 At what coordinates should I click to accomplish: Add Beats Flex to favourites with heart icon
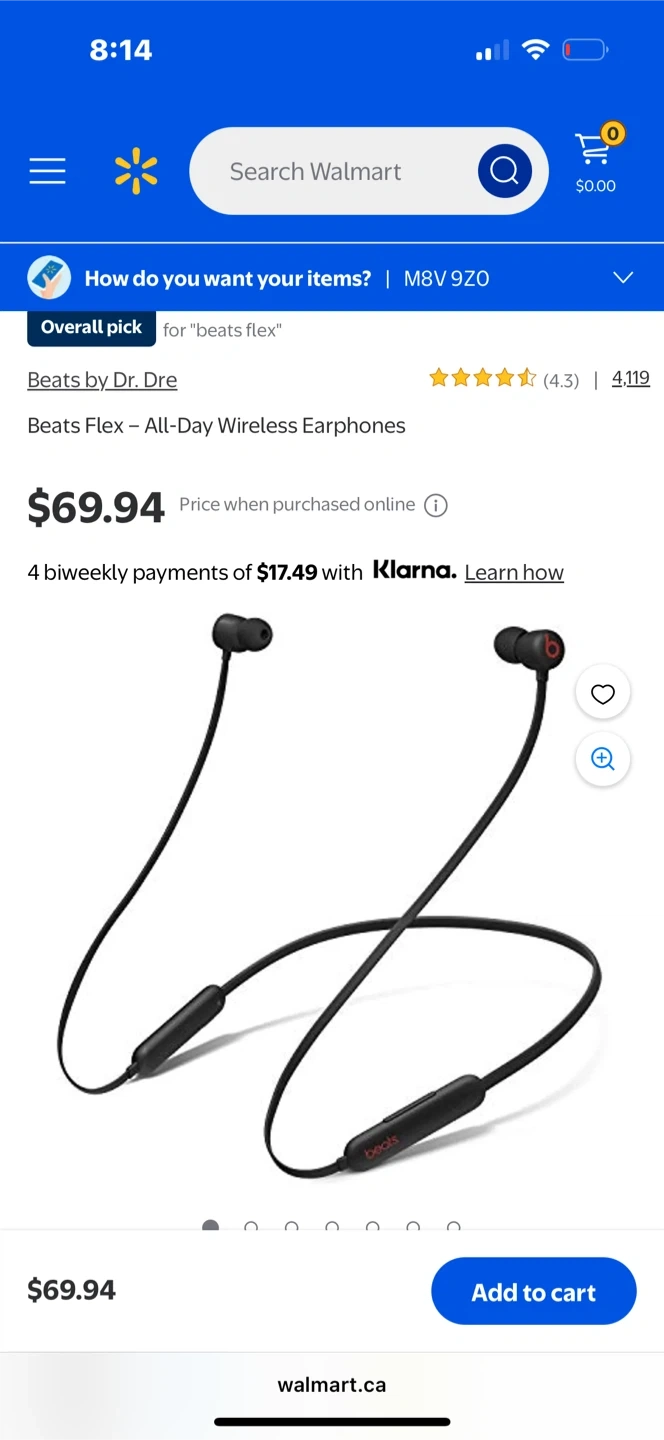point(602,693)
